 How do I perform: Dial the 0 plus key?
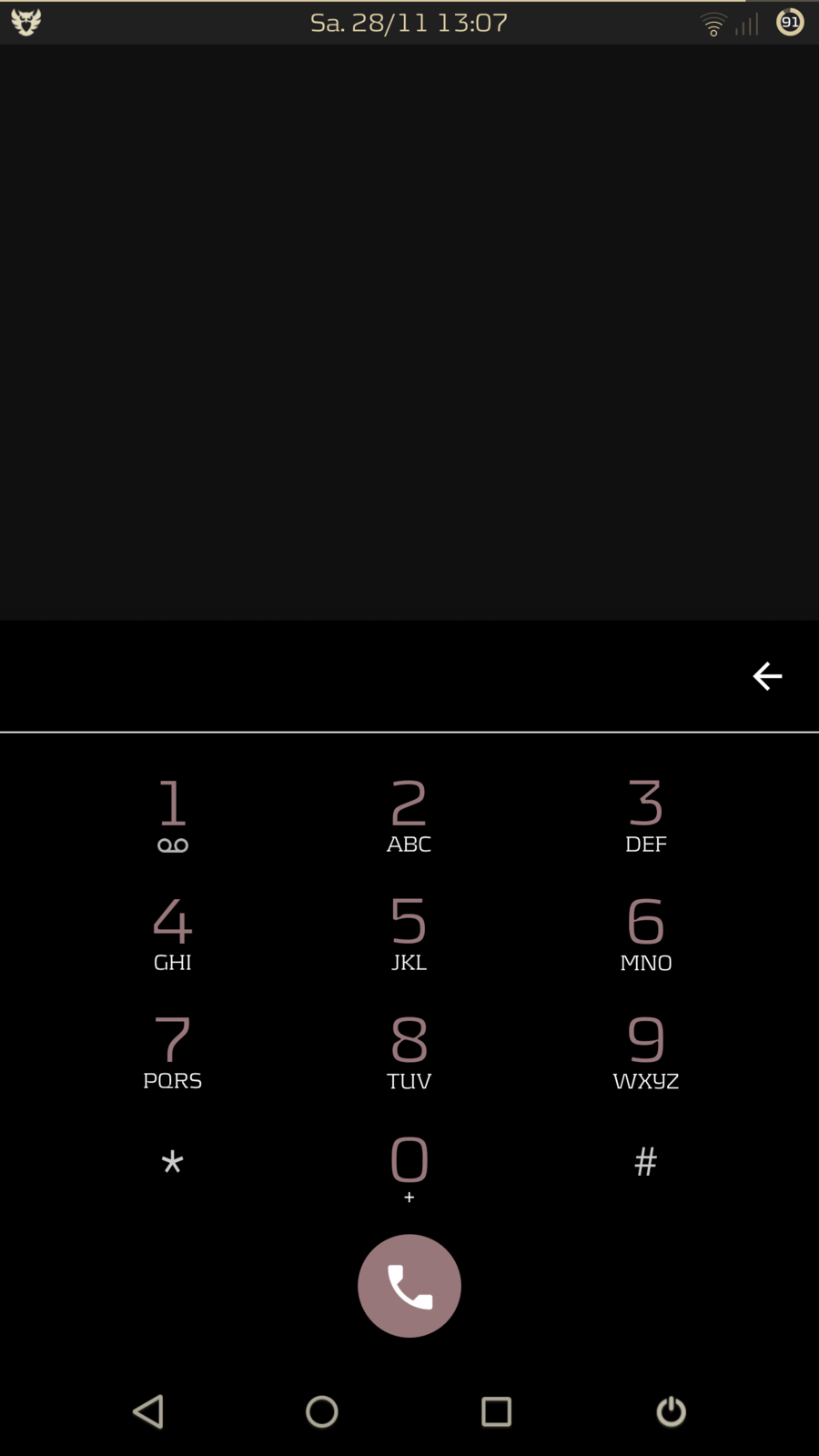coord(409,1168)
